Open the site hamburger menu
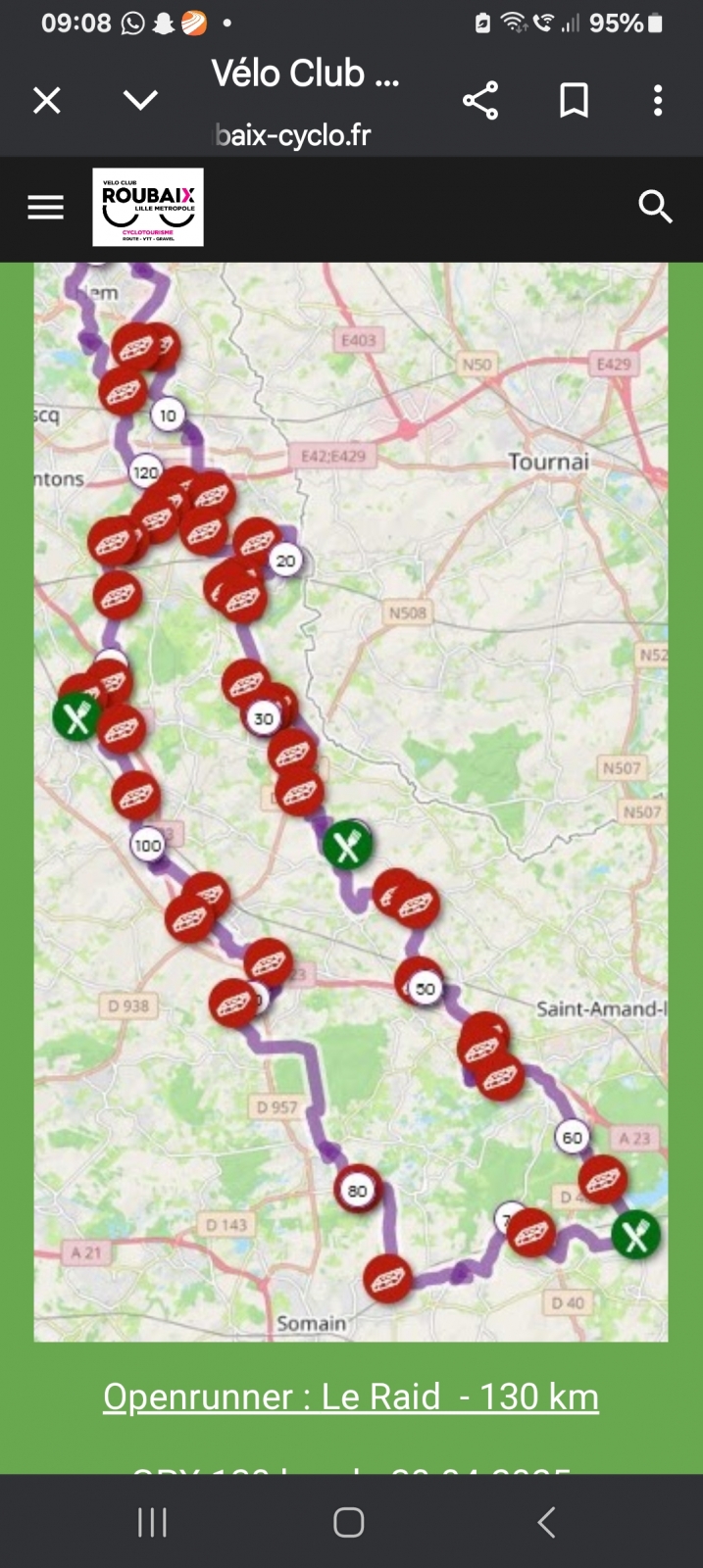This screenshot has width=703, height=1568. 45,207
